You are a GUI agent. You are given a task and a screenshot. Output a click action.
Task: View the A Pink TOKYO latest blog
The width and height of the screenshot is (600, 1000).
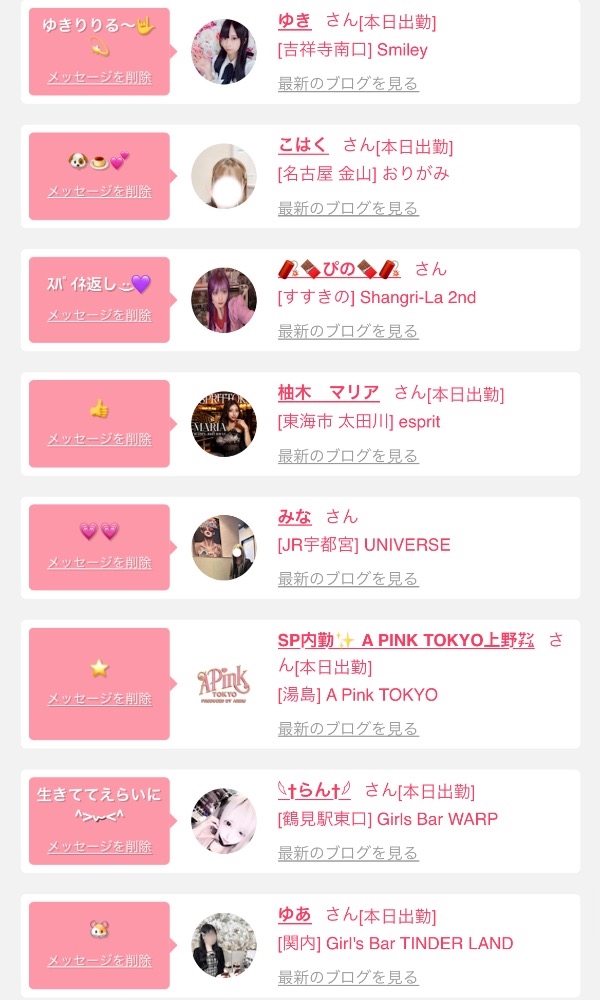[348, 728]
